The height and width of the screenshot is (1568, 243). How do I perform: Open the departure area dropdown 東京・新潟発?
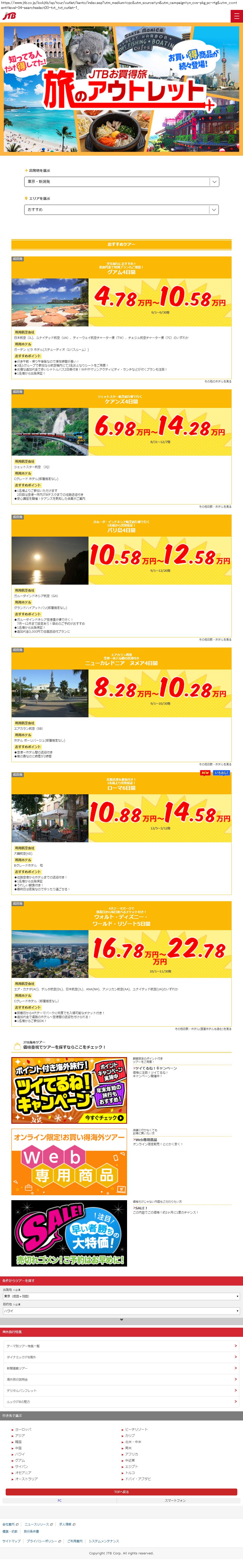coord(122,181)
